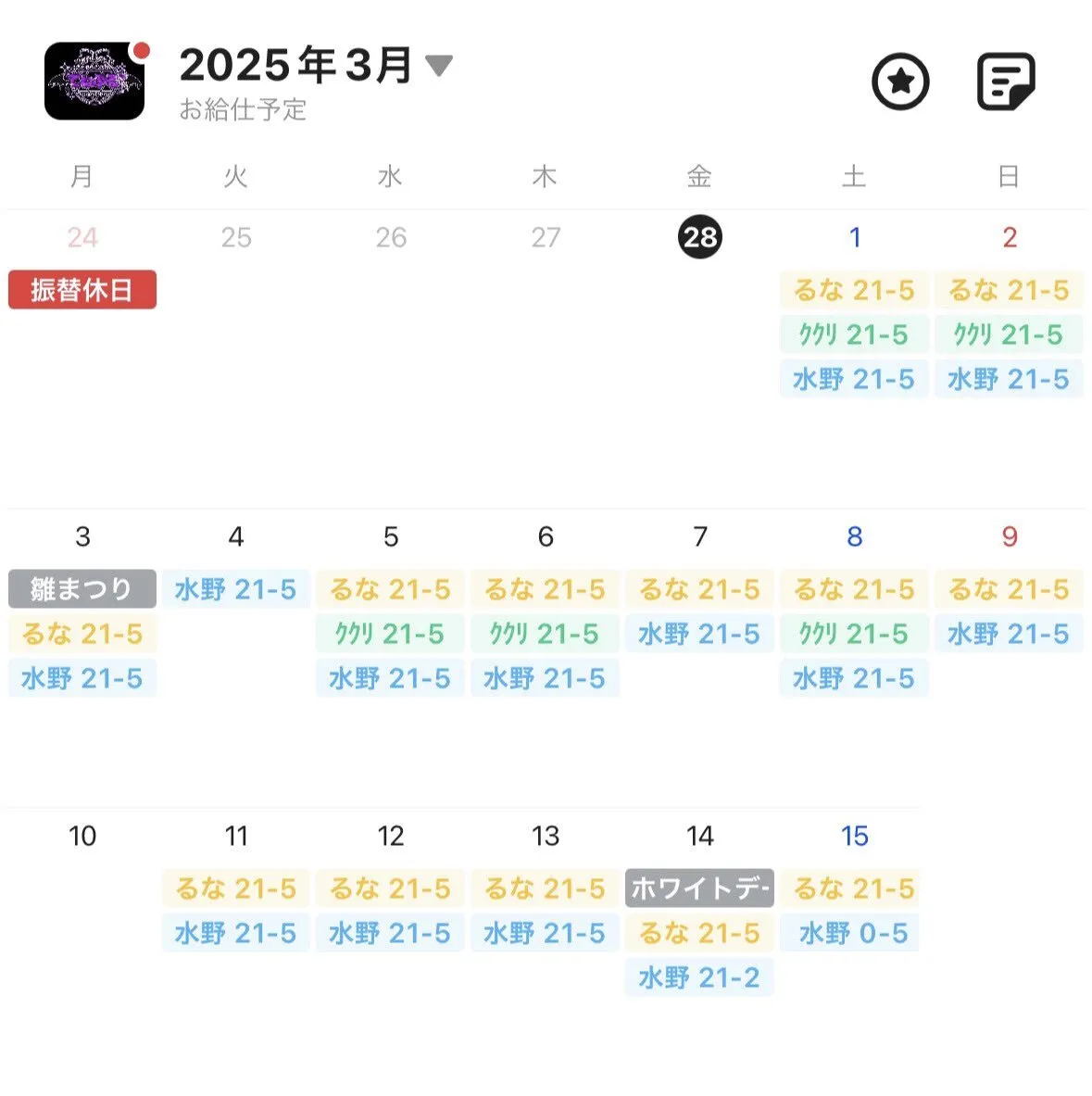
Task: Open the 雛まつり event on March 3
Action: point(82,589)
